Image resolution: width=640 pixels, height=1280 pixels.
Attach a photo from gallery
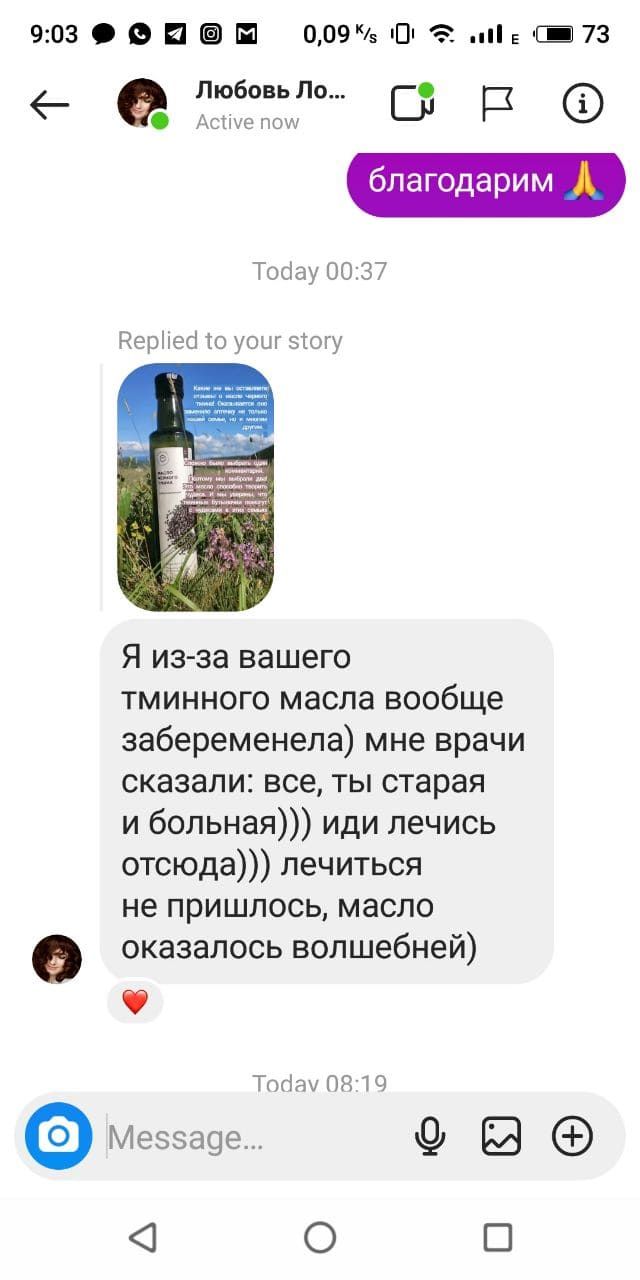(501, 1136)
